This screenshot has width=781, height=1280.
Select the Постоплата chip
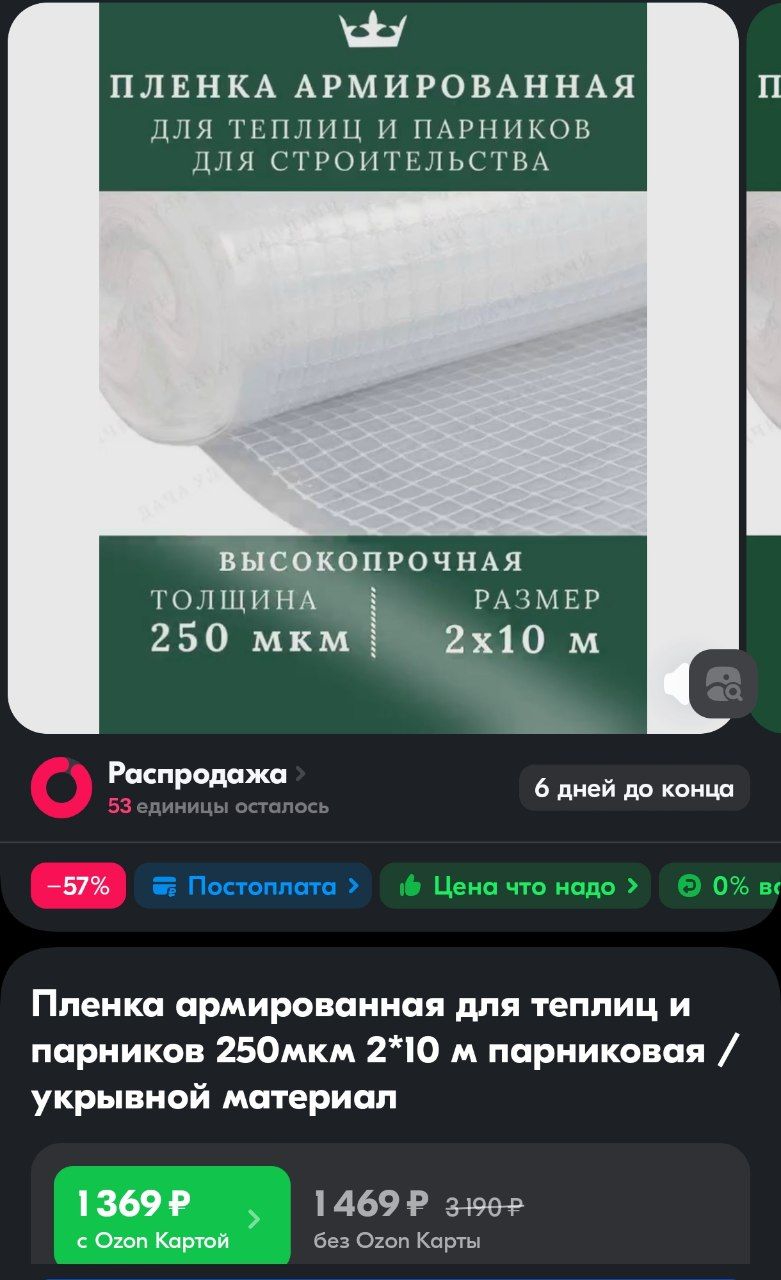253,886
